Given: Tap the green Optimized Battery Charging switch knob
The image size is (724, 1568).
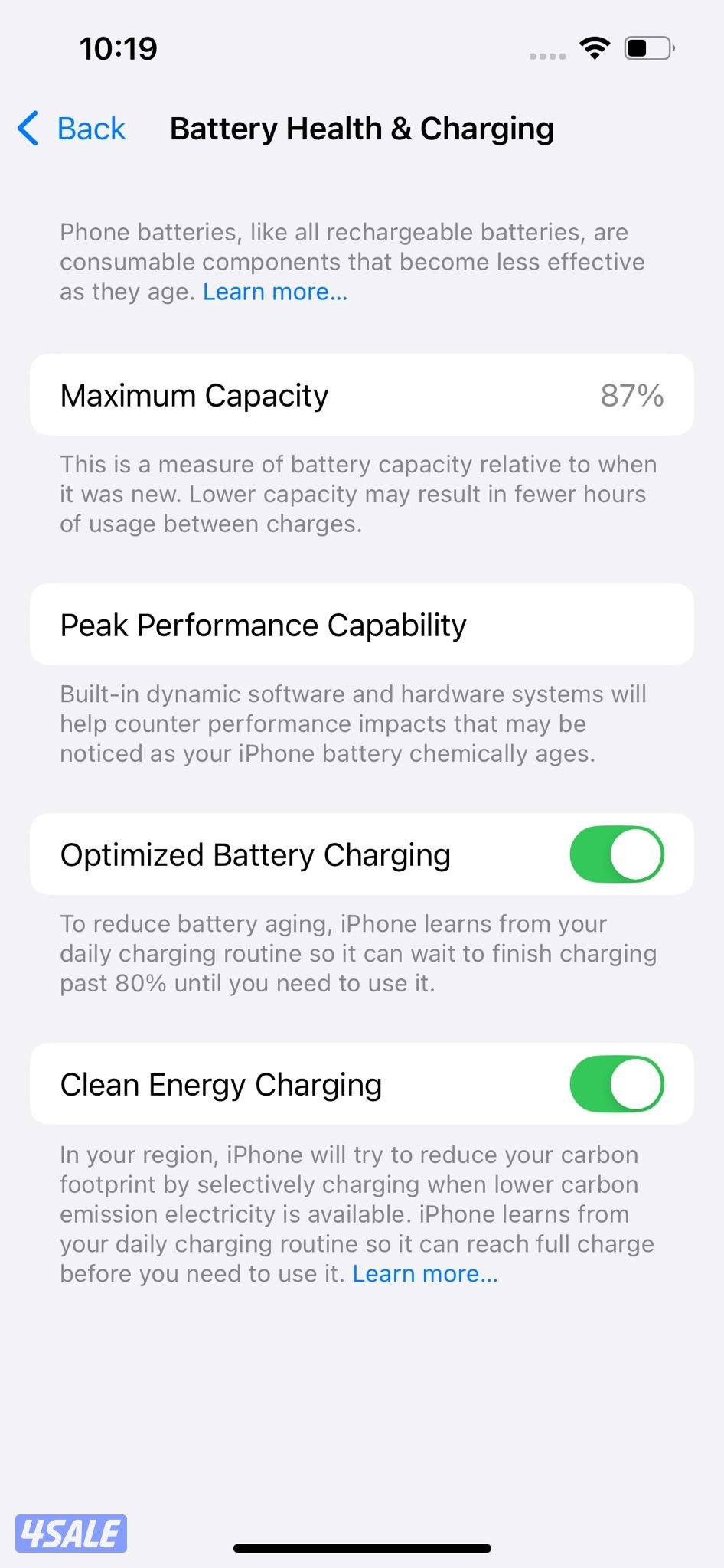Looking at the screenshot, I should coord(637,854).
